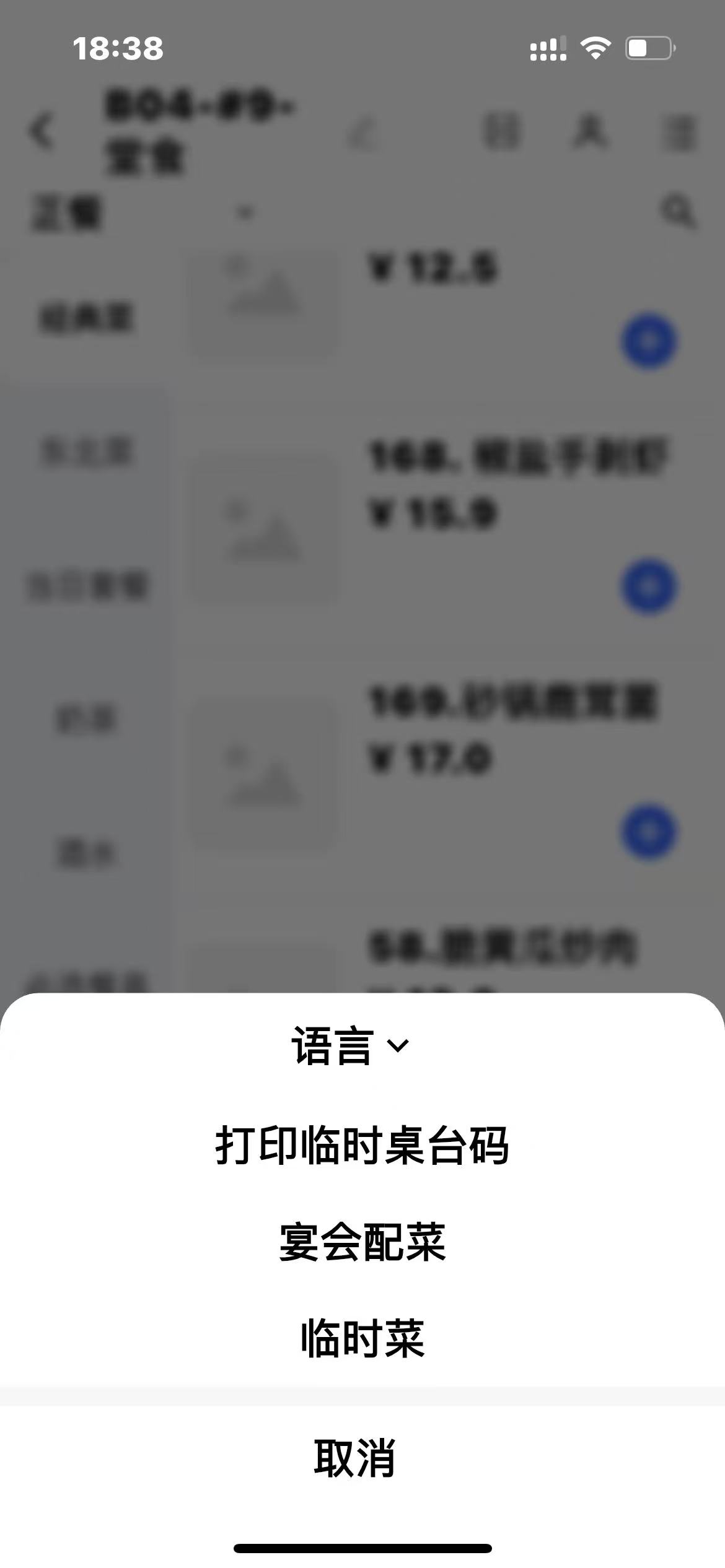The image size is (725, 1568).
Task: Dismiss the sheet with 取消
Action: pos(355,1459)
